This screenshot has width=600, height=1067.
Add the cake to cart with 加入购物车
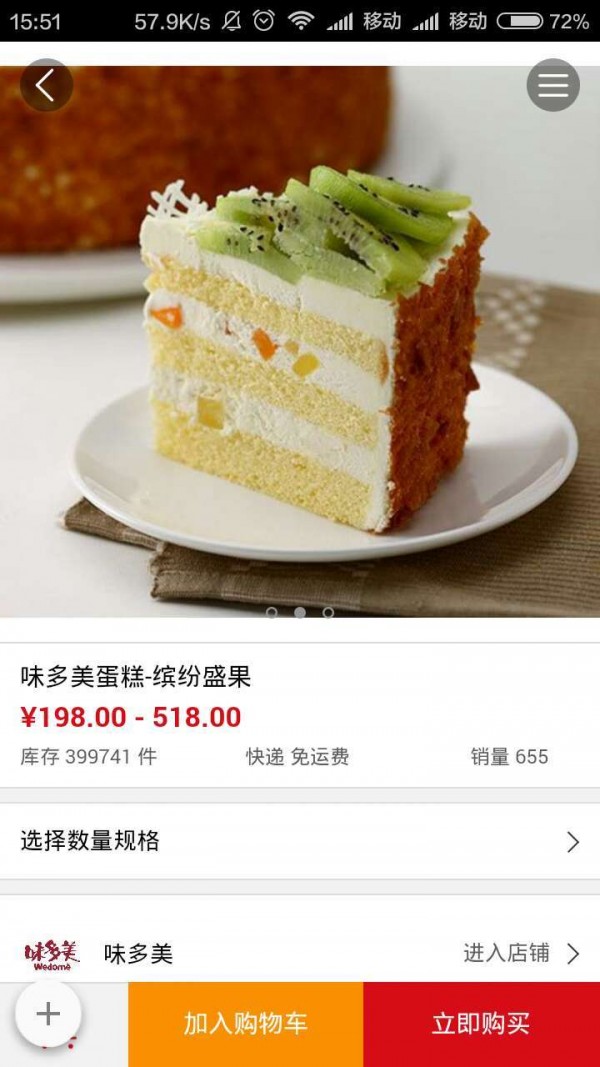[x=245, y=1023]
